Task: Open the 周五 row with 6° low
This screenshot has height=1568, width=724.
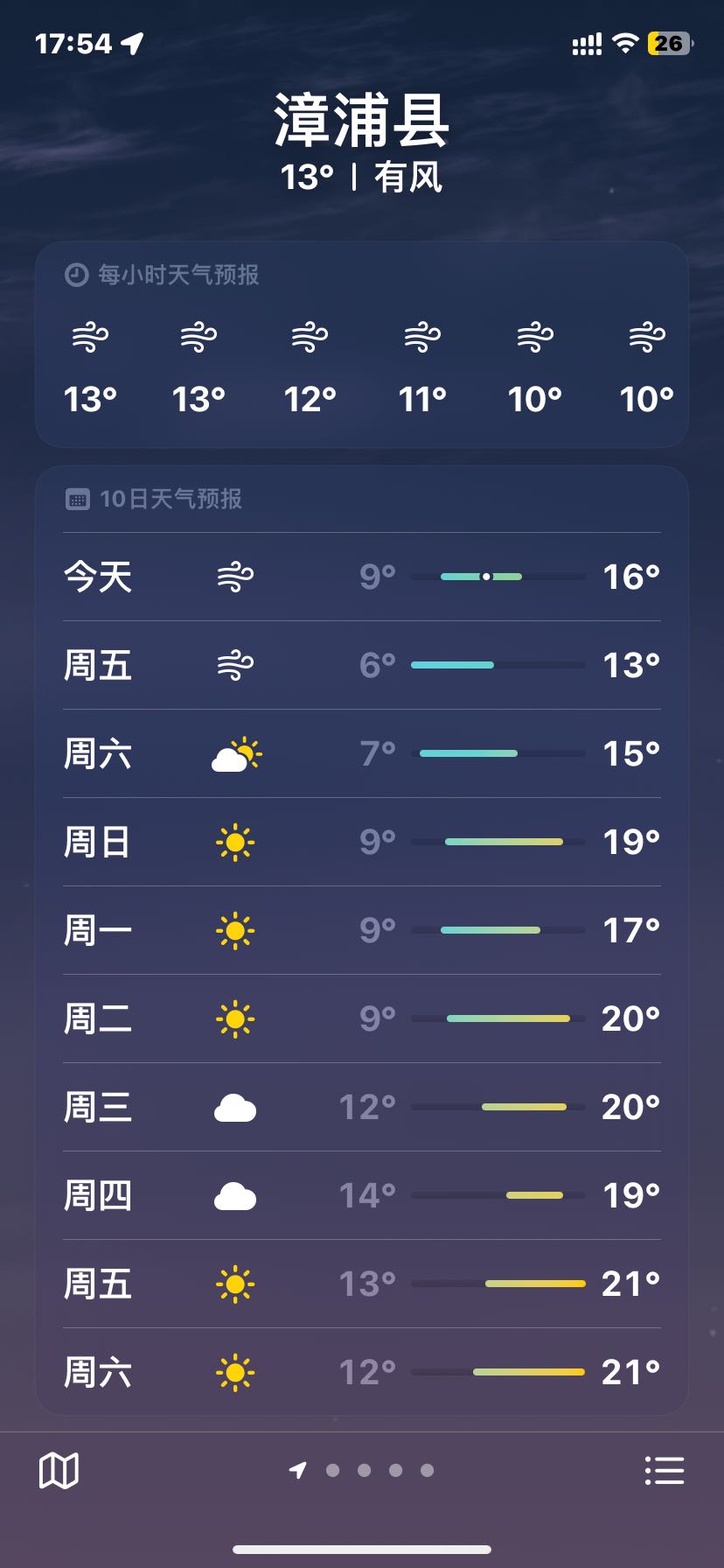Action: (362, 665)
